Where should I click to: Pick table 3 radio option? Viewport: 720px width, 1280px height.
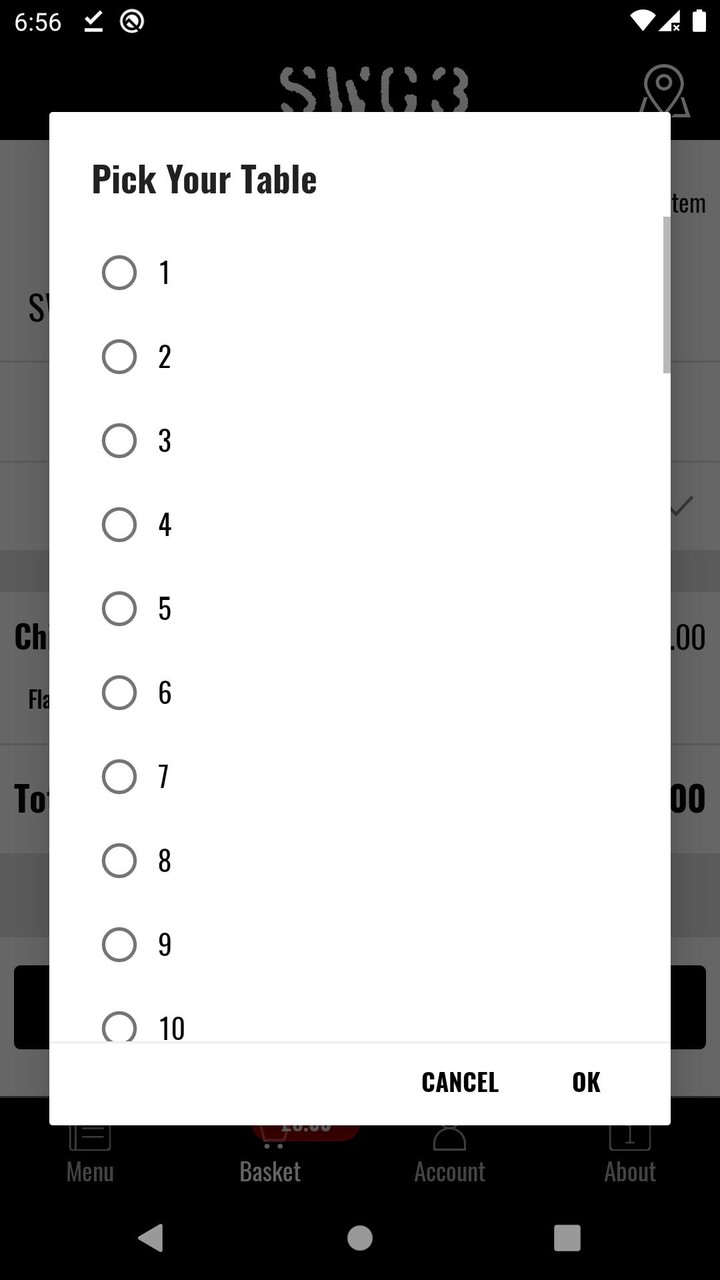click(x=119, y=440)
